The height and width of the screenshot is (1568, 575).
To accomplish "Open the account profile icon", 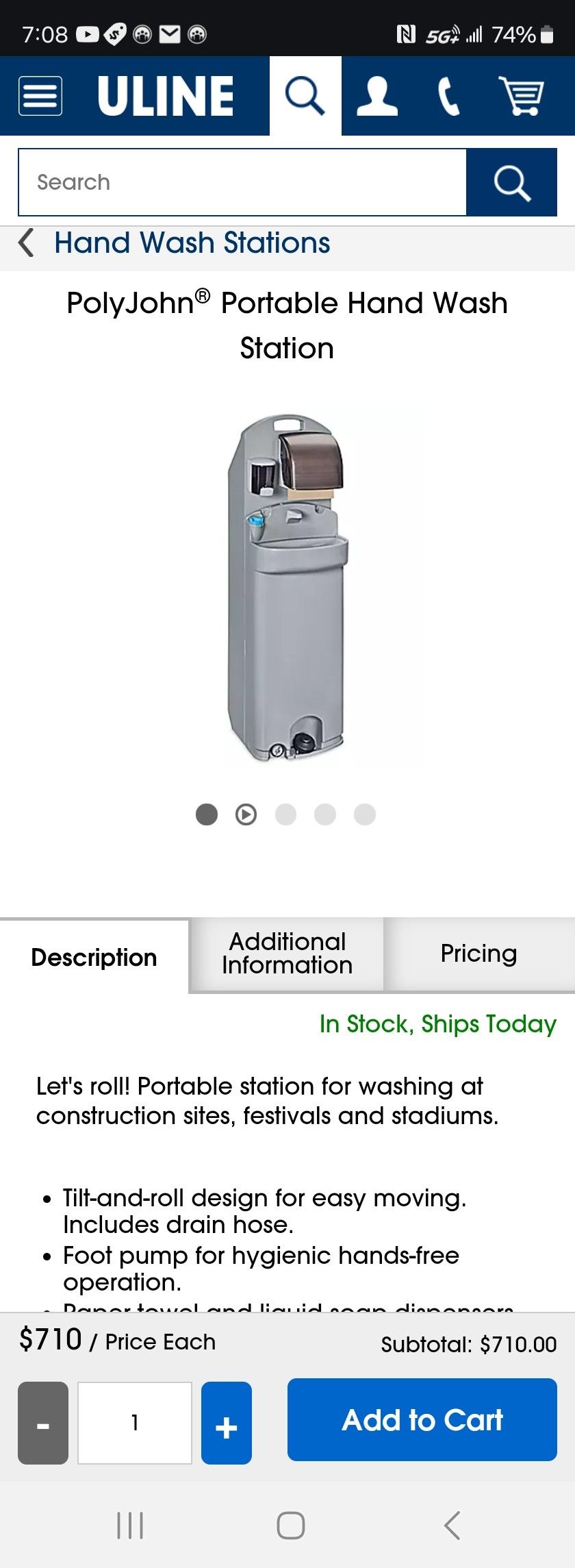I will click(376, 95).
